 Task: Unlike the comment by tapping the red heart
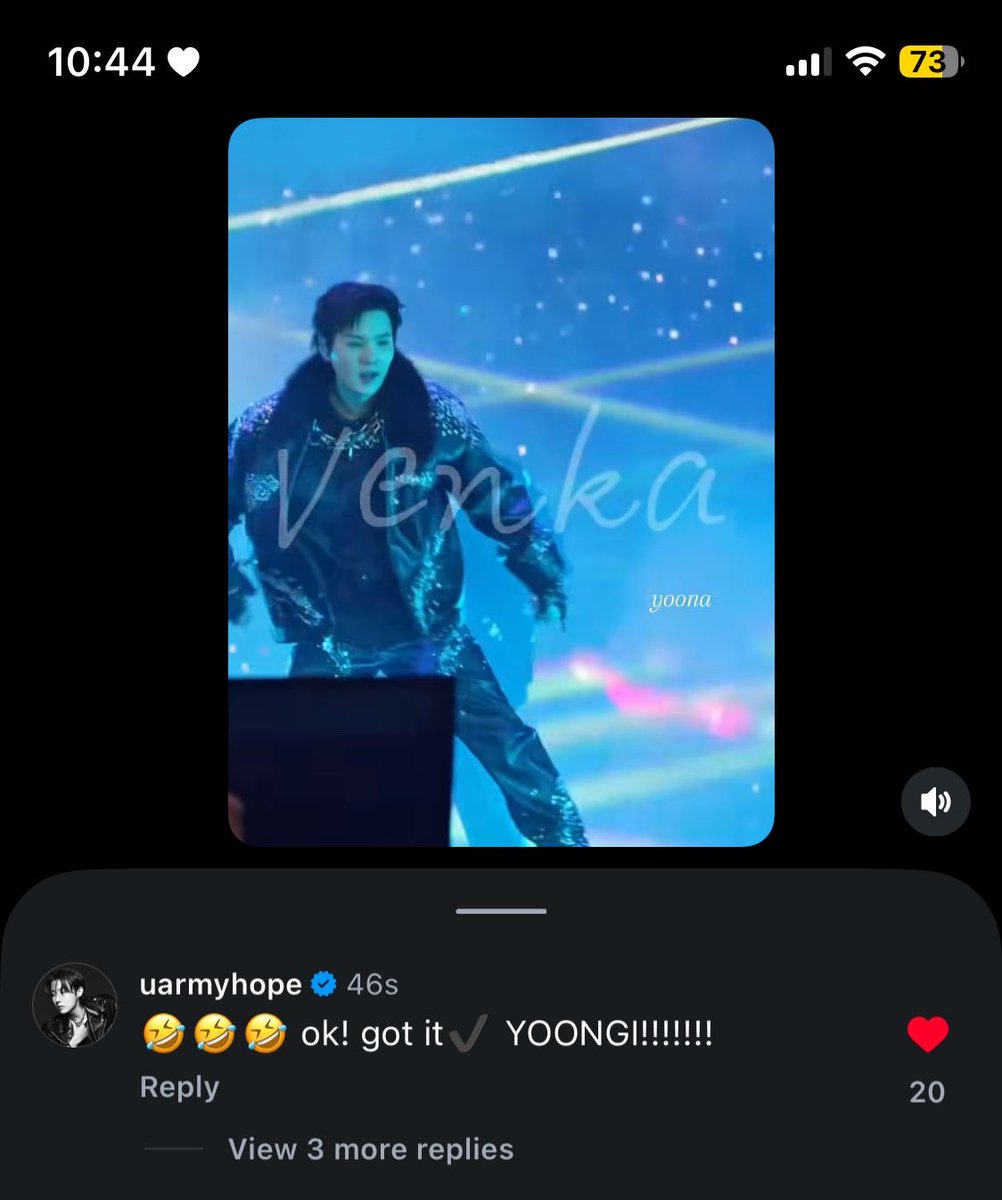(x=928, y=1034)
